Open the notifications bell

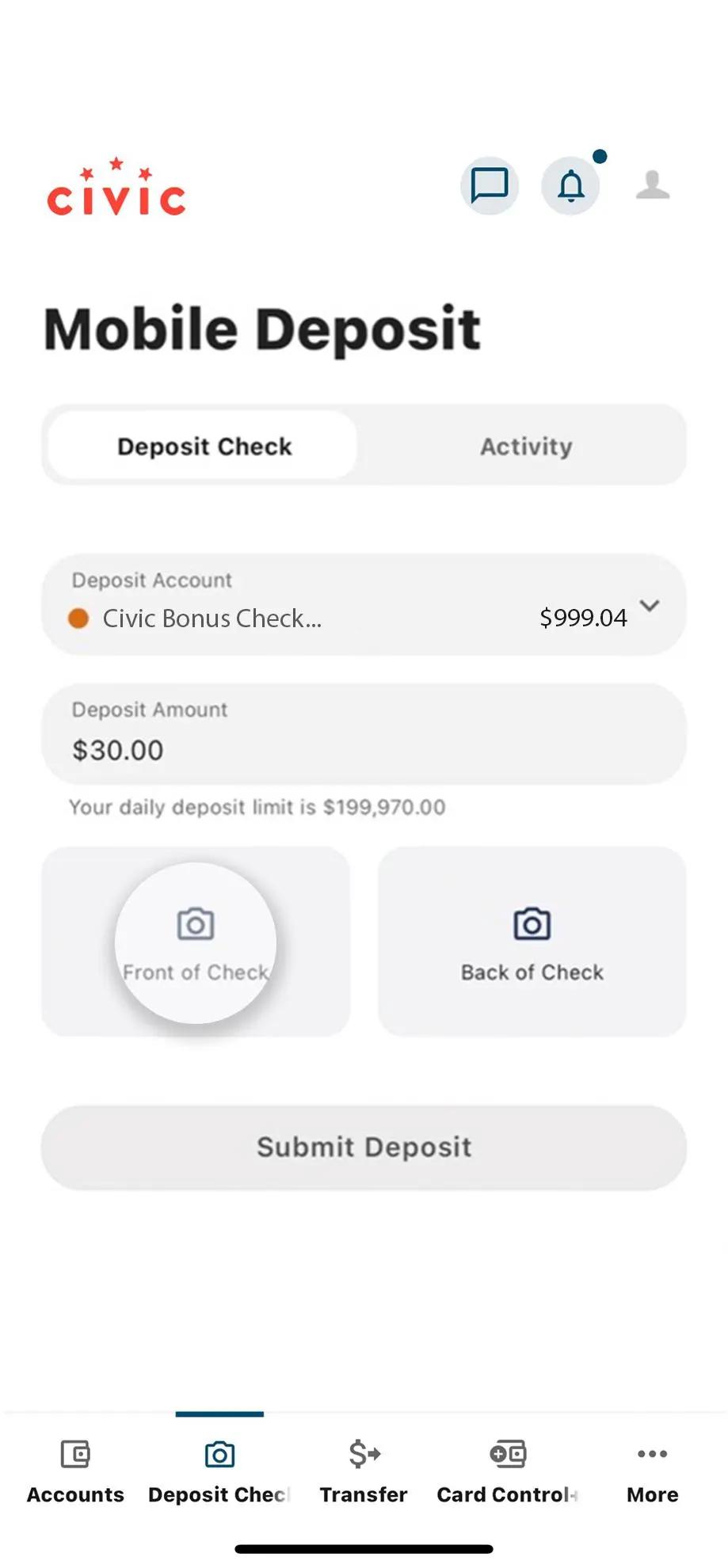pos(571,187)
